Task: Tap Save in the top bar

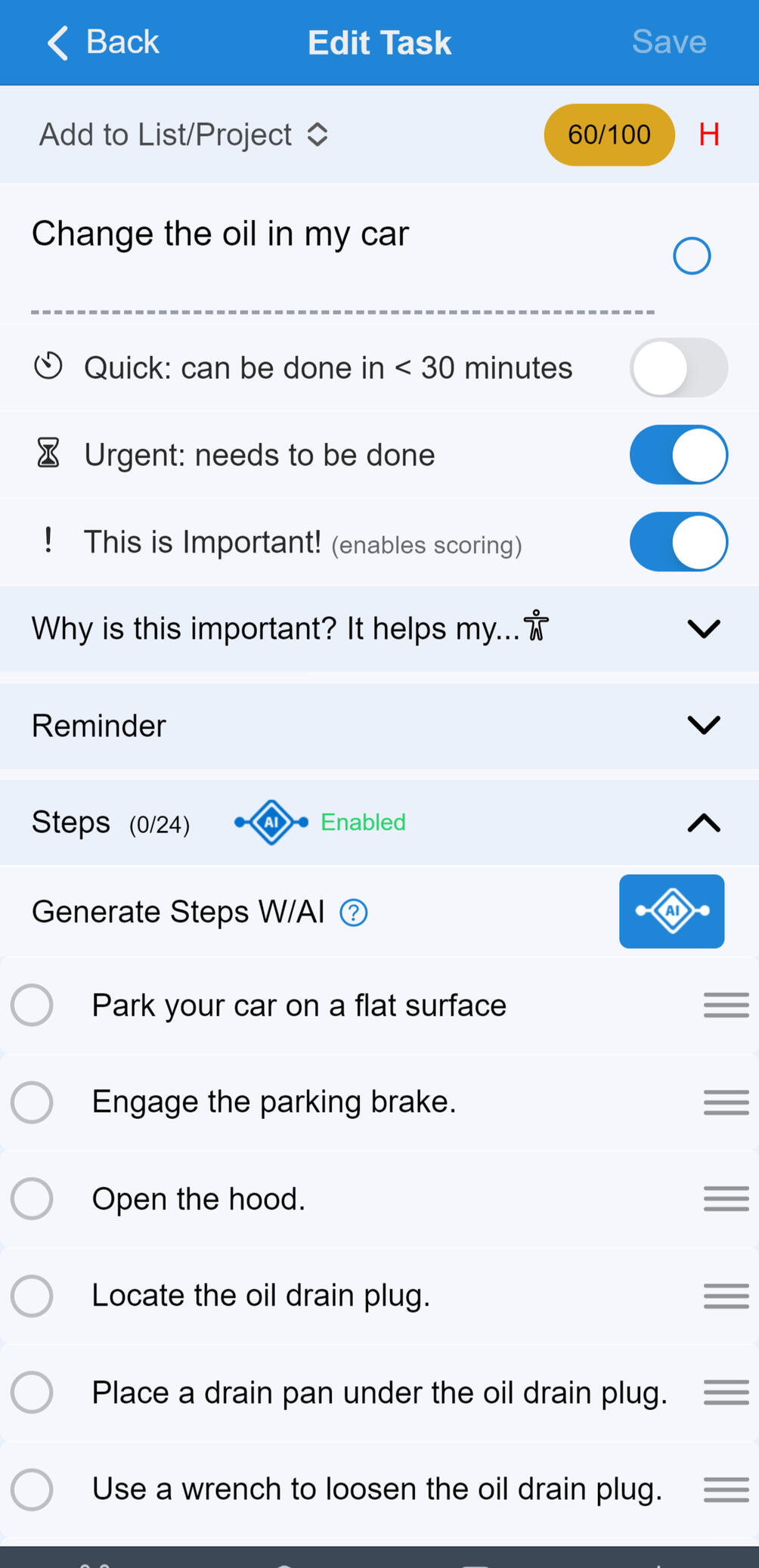Action: 668,42
